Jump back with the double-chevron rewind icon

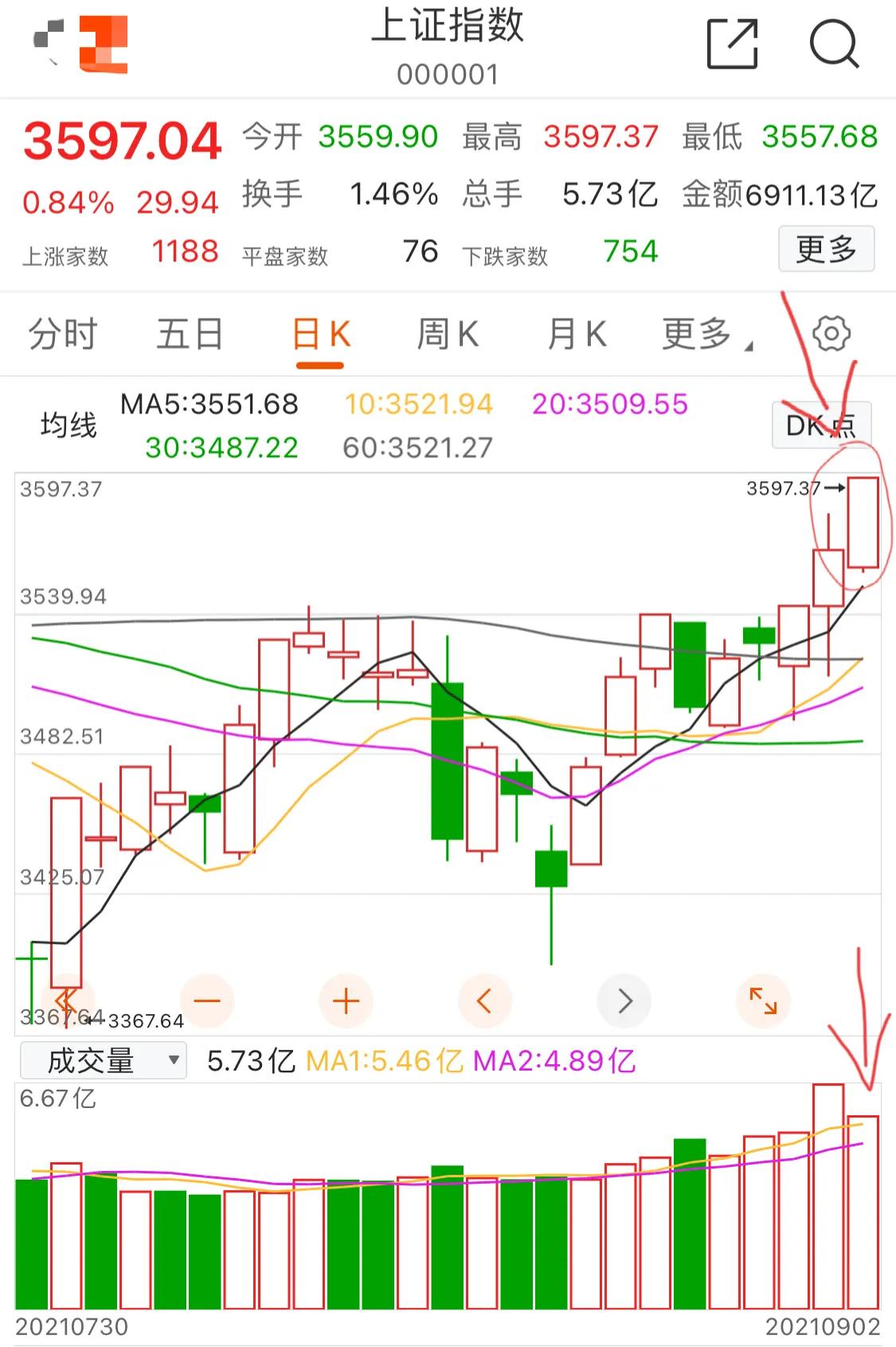(66, 1000)
